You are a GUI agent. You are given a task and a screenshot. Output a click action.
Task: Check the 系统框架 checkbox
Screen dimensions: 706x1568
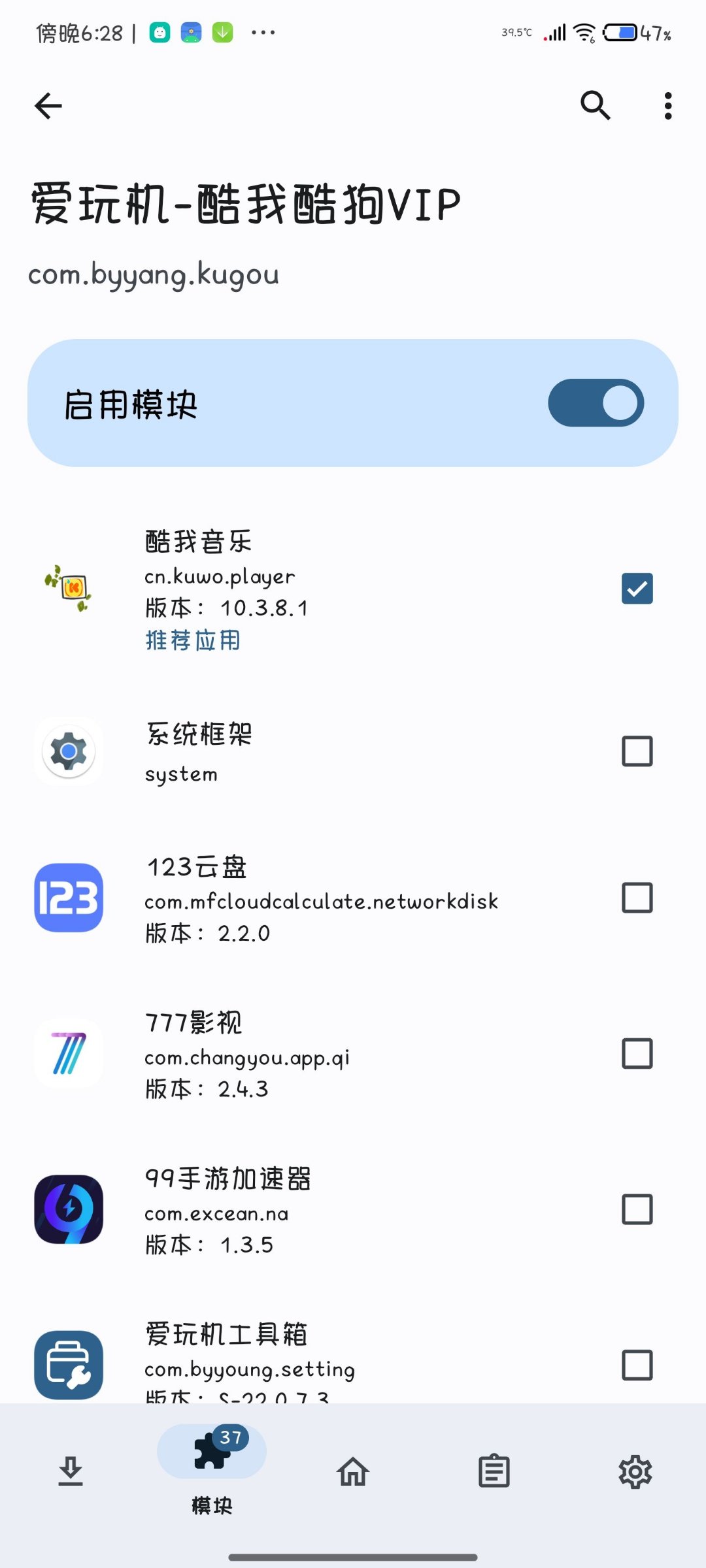click(x=637, y=751)
